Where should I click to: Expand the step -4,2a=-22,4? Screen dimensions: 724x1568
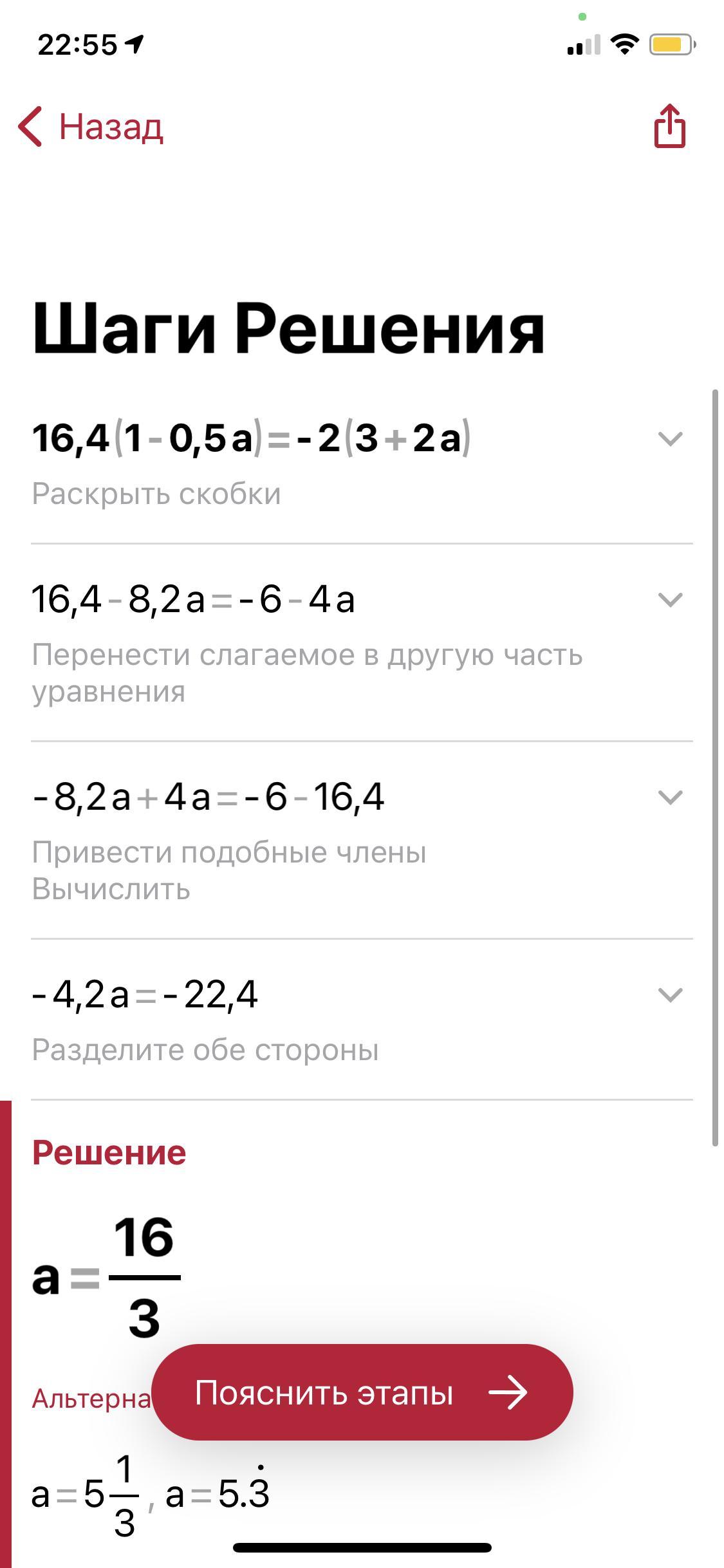tap(670, 995)
